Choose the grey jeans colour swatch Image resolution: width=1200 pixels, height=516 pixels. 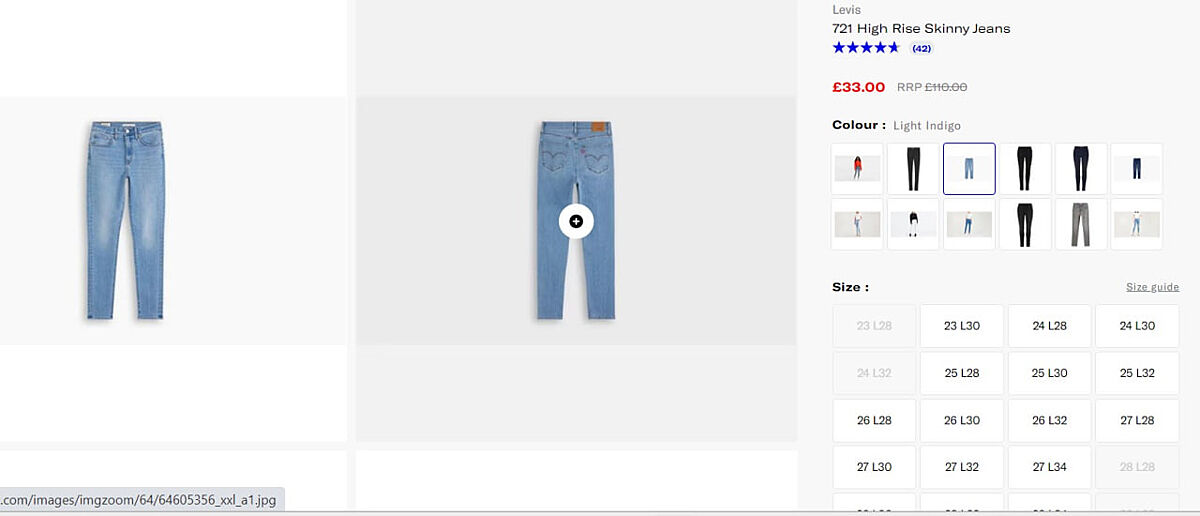click(1081, 224)
